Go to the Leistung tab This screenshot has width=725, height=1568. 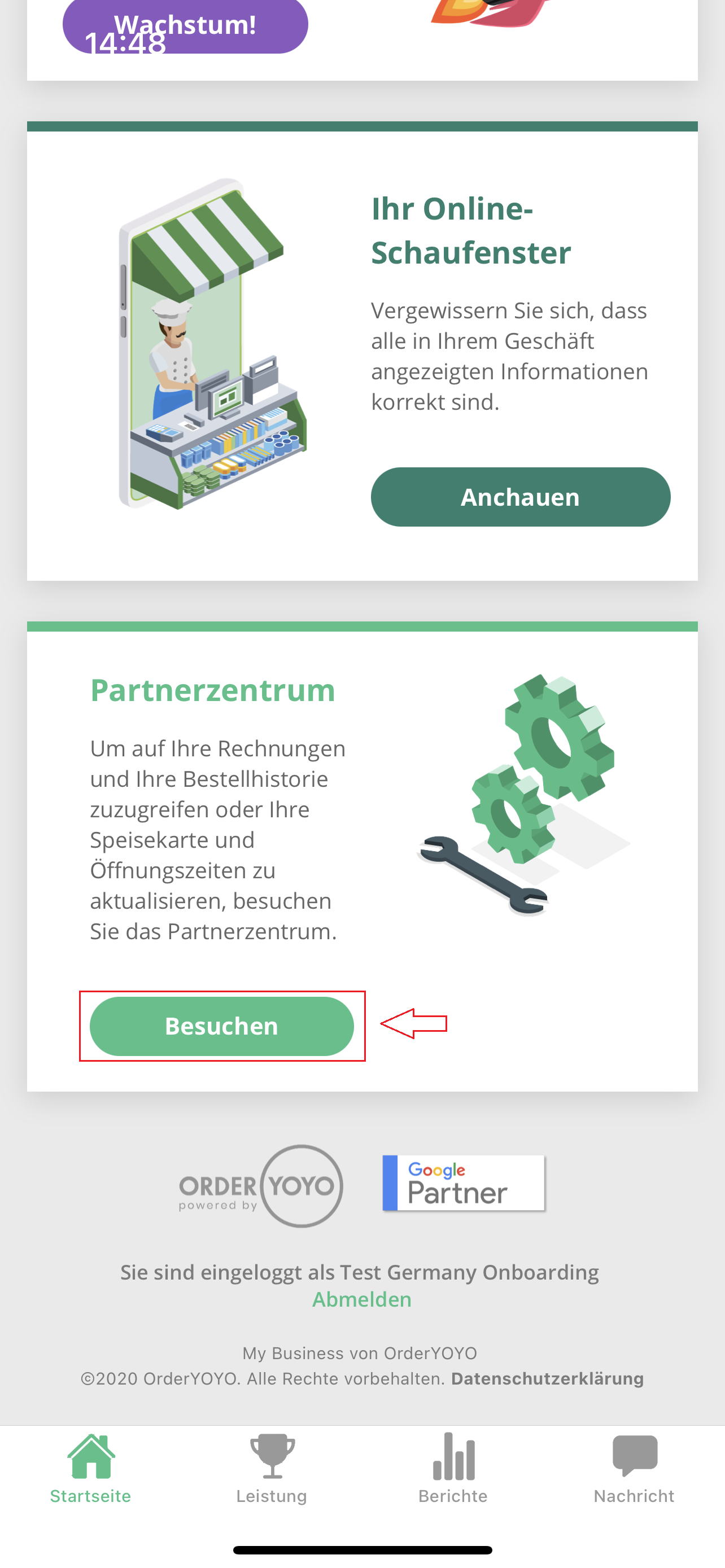(272, 1468)
